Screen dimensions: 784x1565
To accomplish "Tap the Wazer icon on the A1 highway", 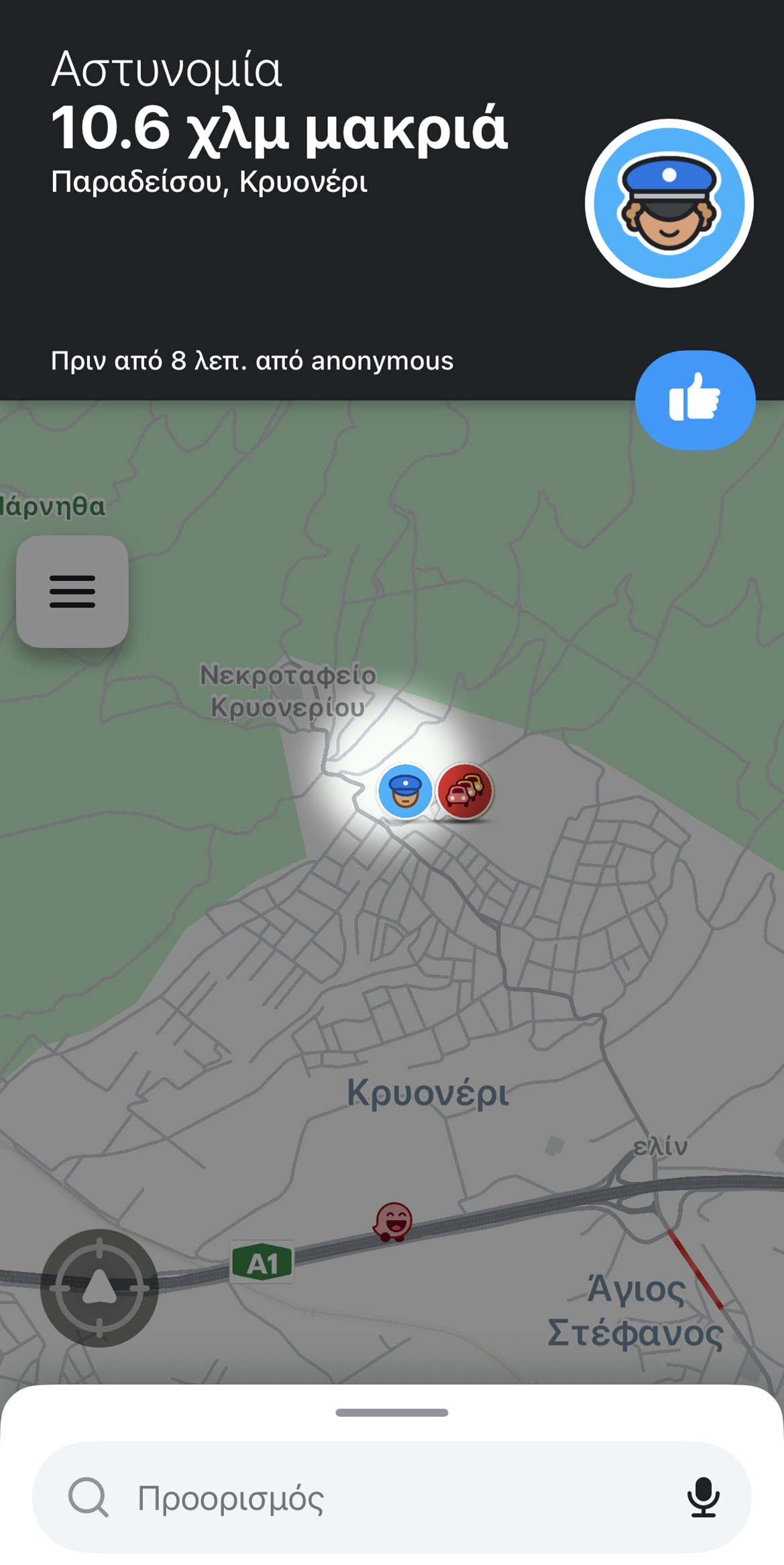I will [393, 1222].
